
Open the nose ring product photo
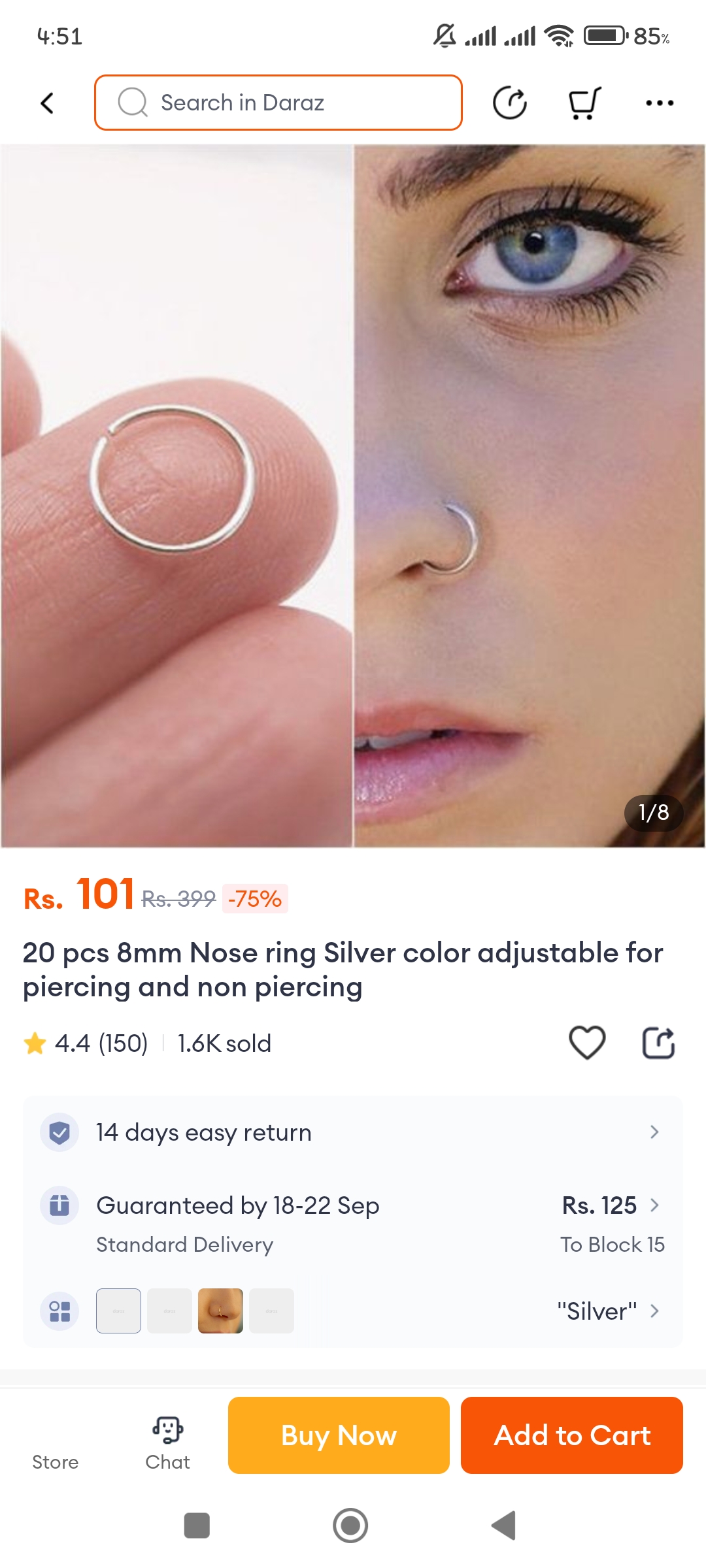tap(353, 497)
